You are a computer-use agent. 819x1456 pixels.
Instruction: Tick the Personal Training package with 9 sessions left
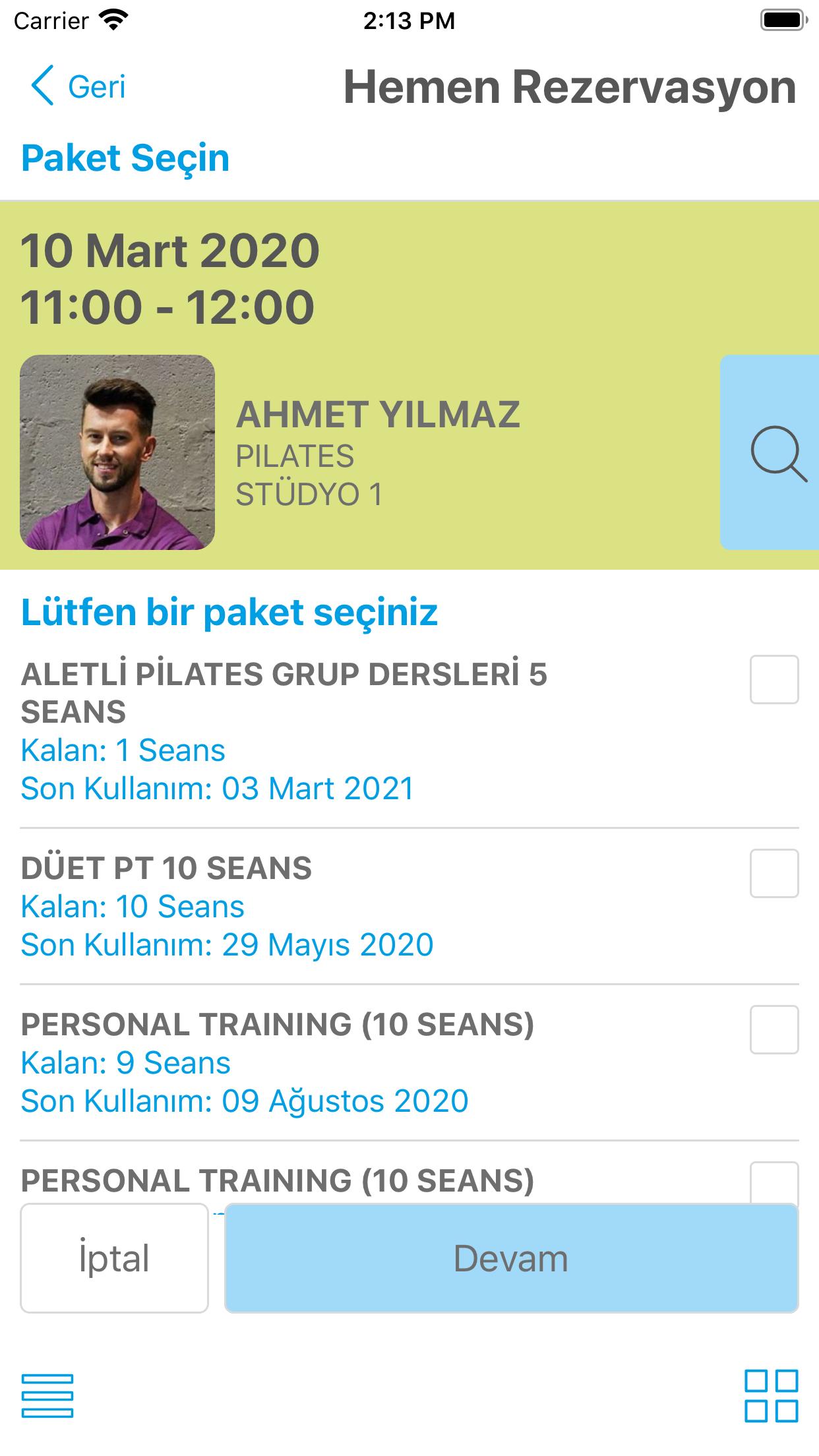774,1030
